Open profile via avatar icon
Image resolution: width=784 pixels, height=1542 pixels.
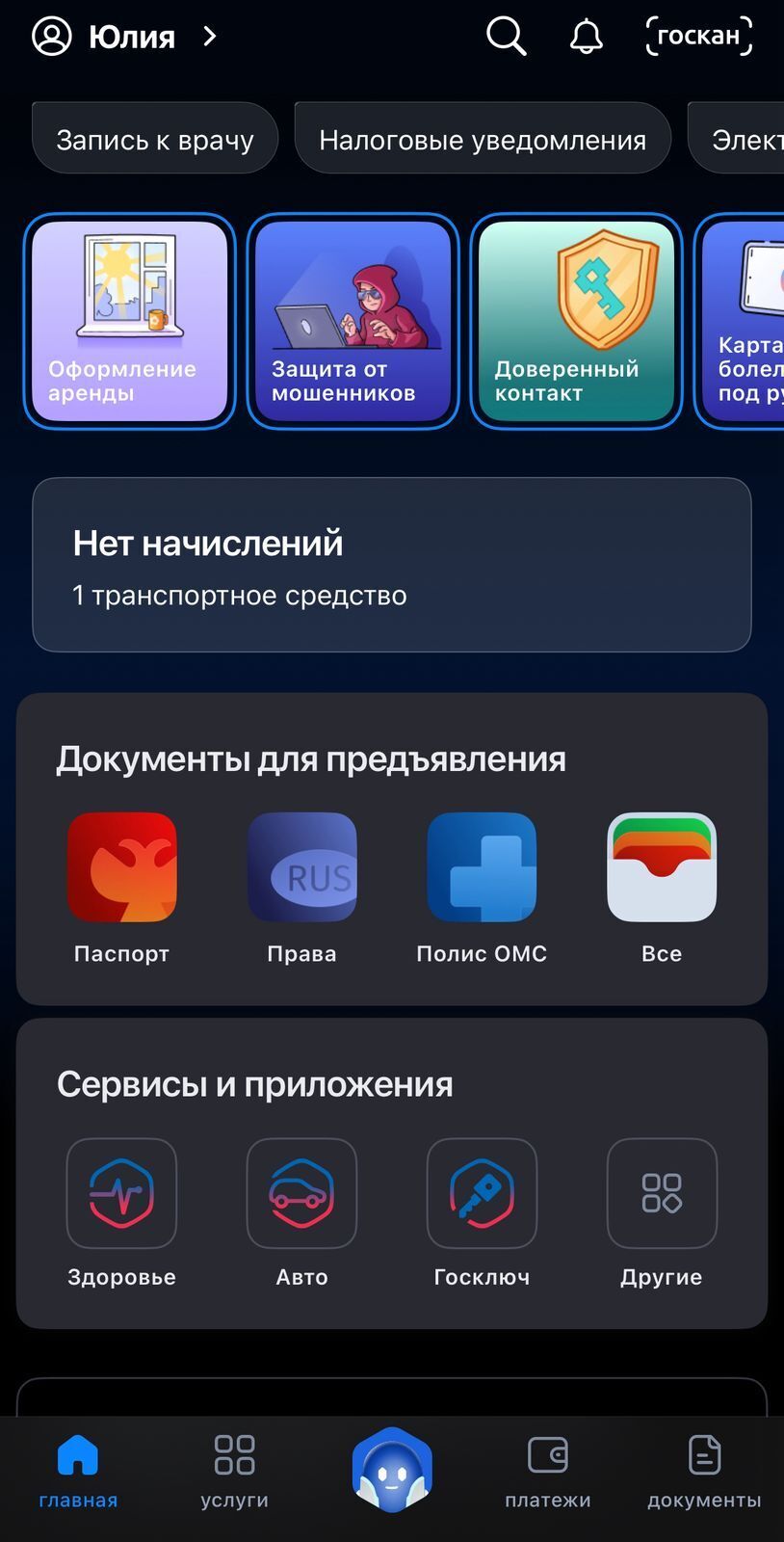(52, 36)
